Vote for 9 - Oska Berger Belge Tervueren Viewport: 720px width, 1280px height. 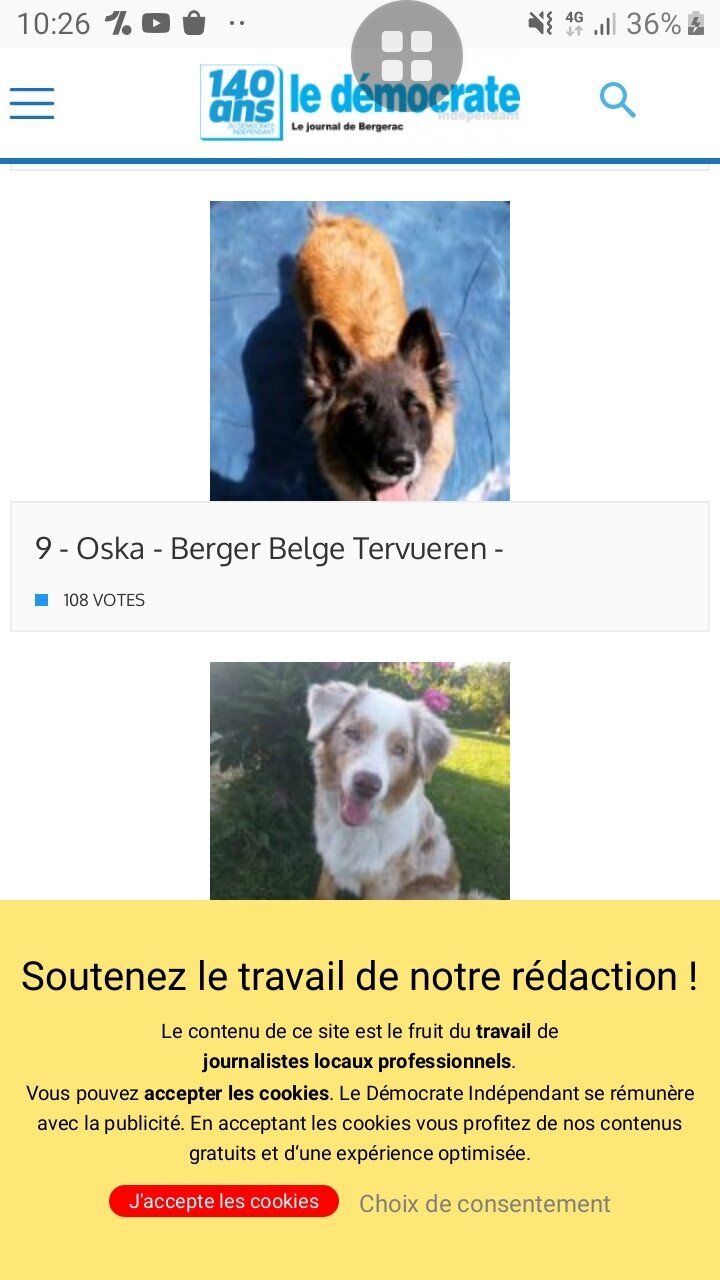coord(360,566)
